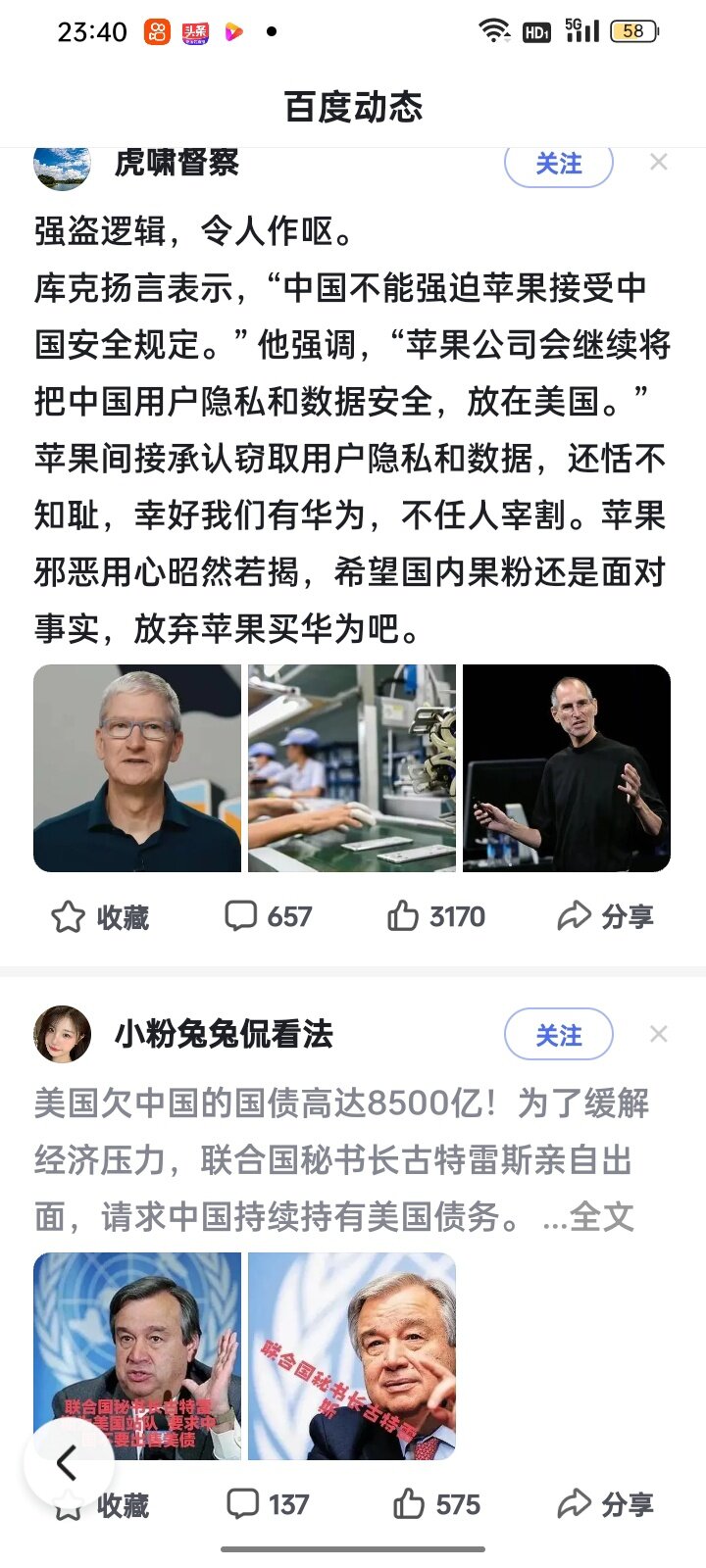Dismiss the 小粉兔兔侃看法 post

tap(659, 1035)
